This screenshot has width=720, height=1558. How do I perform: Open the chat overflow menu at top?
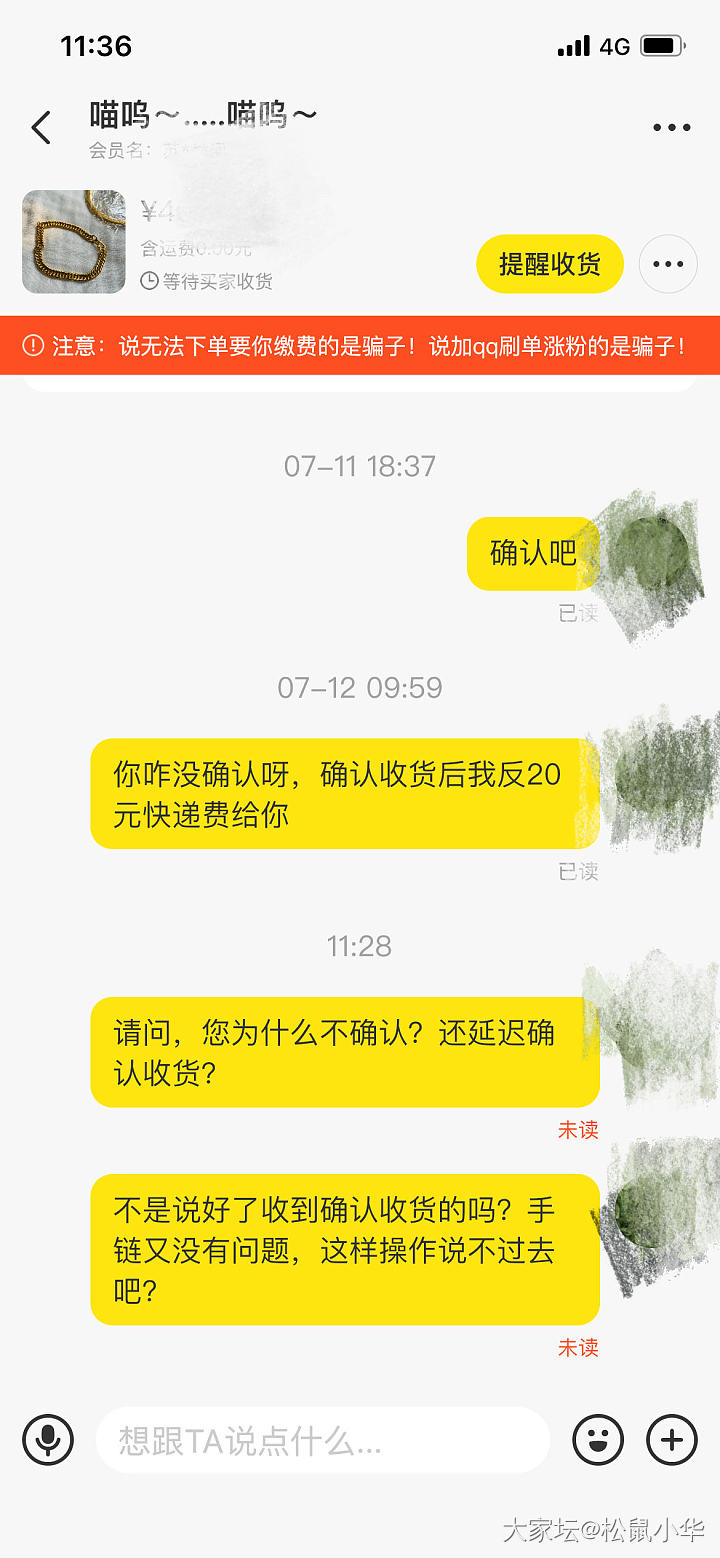pyautogui.click(x=671, y=128)
